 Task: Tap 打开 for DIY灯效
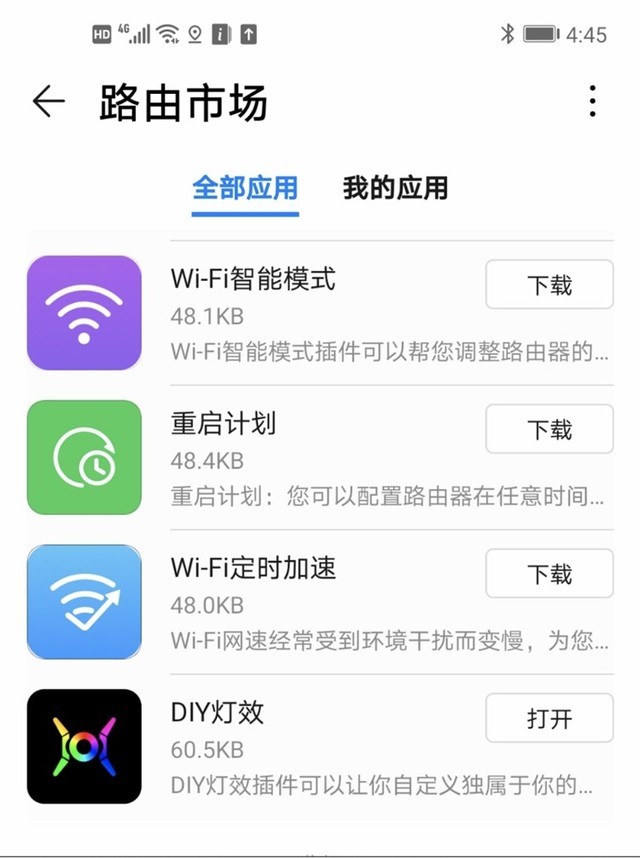[x=549, y=719]
